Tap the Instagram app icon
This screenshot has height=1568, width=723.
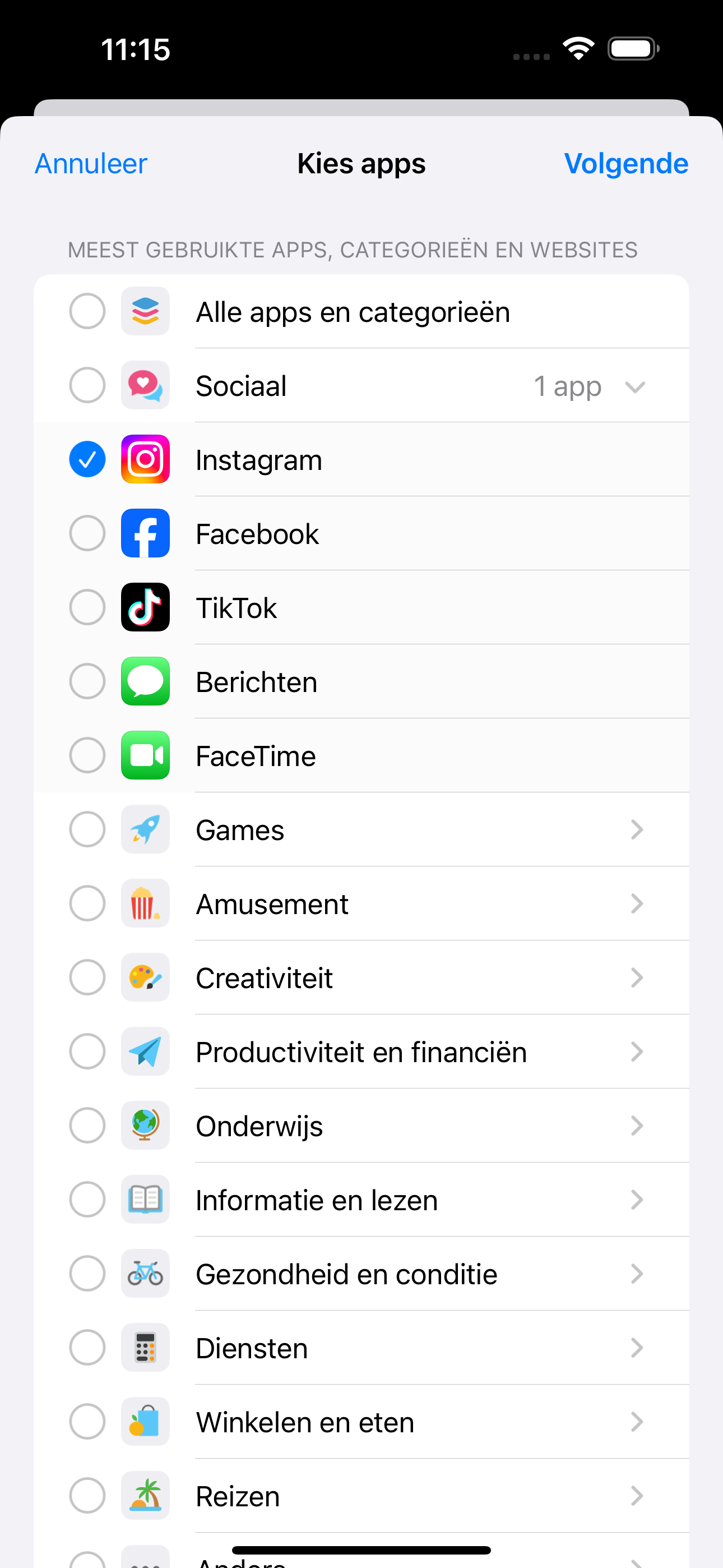pyautogui.click(x=145, y=459)
